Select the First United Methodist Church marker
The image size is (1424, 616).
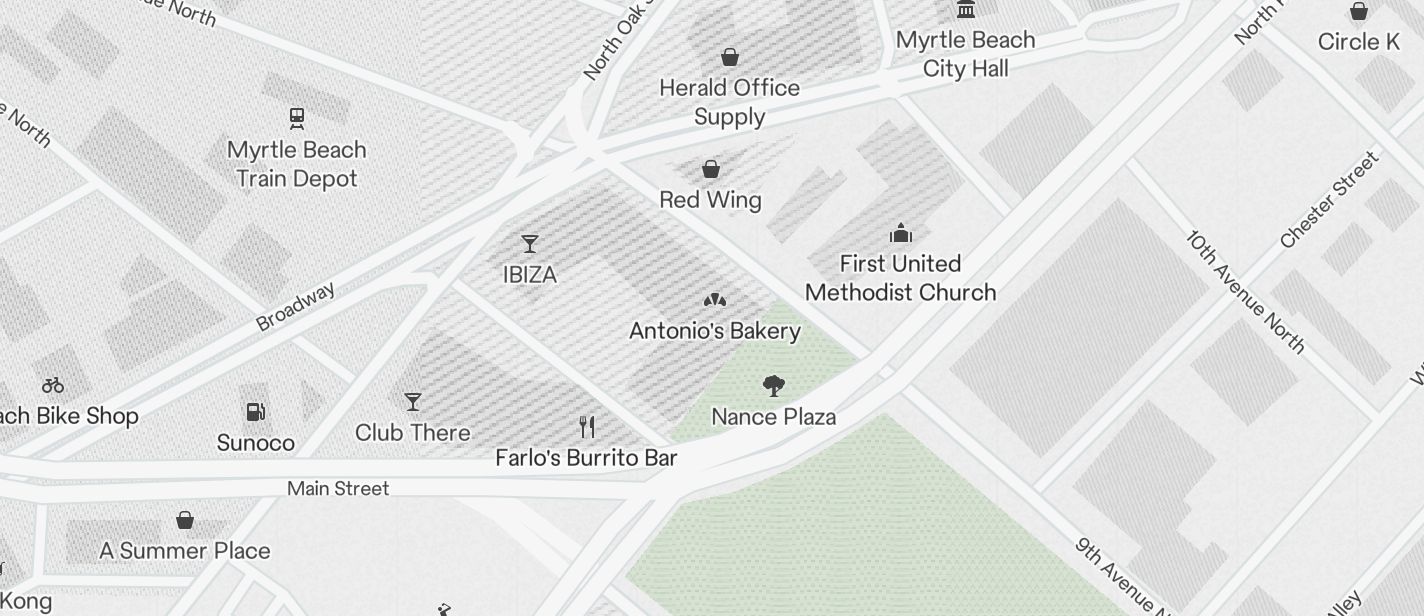(x=901, y=234)
